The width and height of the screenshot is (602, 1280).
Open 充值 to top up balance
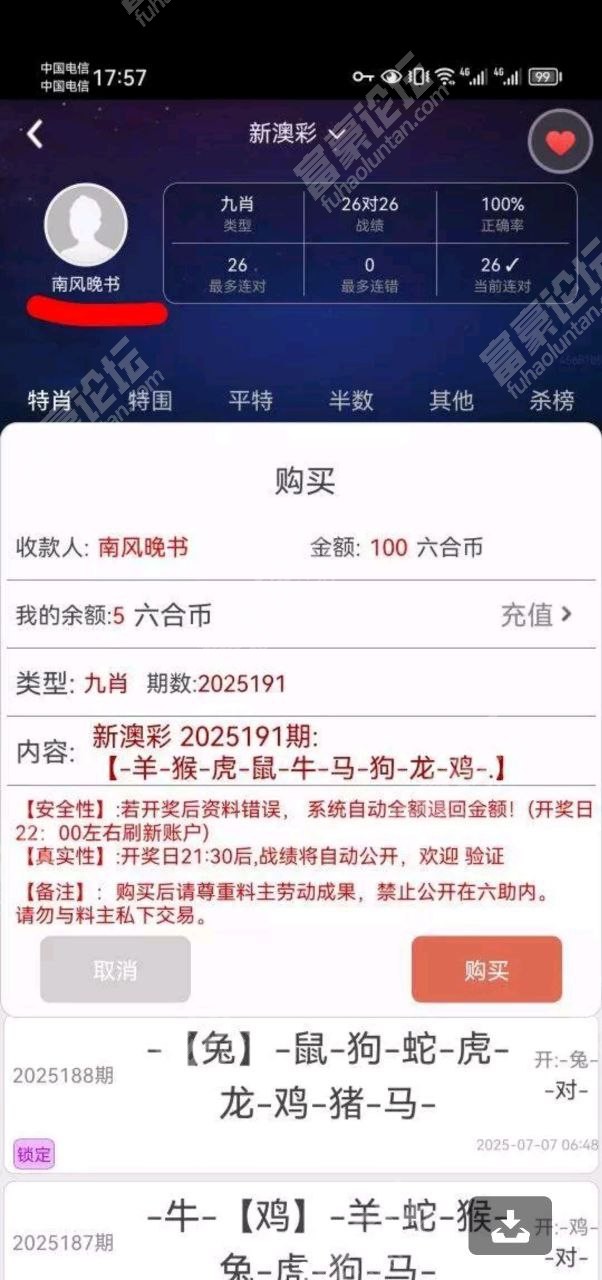tap(537, 614)
